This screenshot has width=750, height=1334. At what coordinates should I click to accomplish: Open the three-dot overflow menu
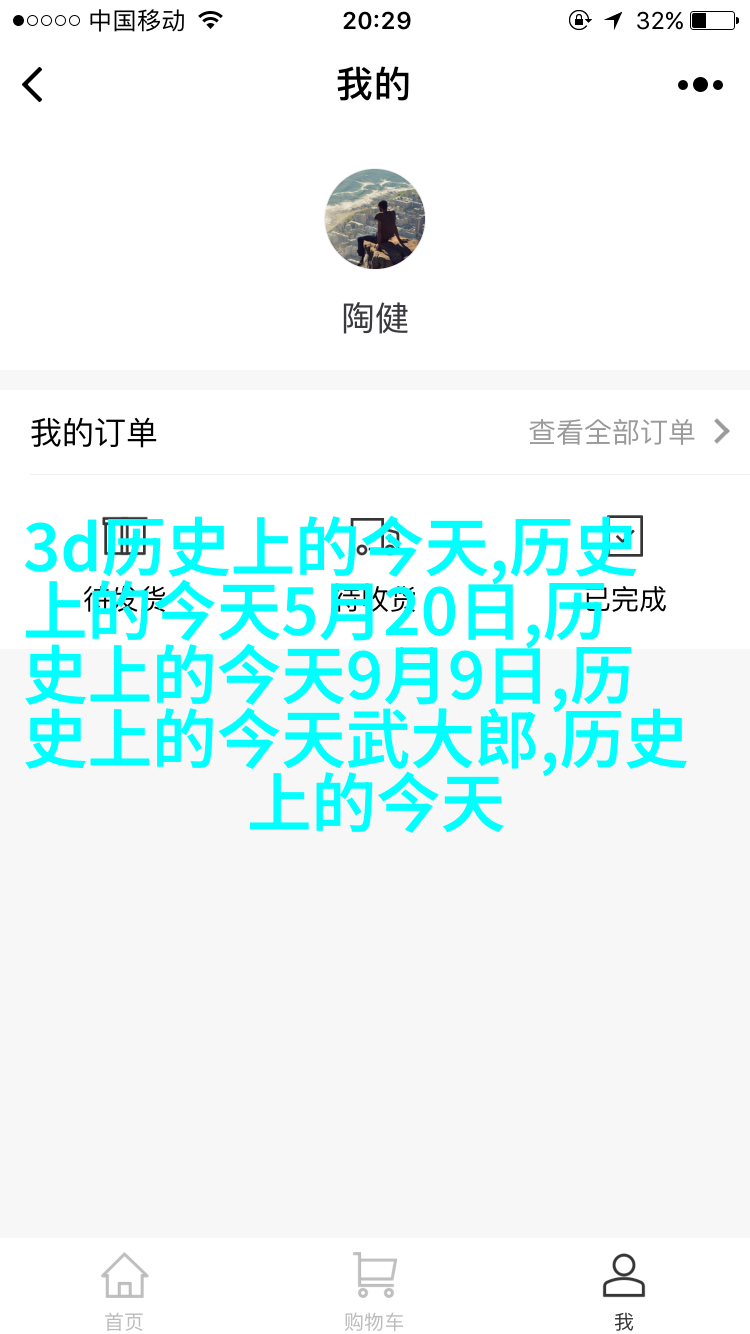pos(700,85)
